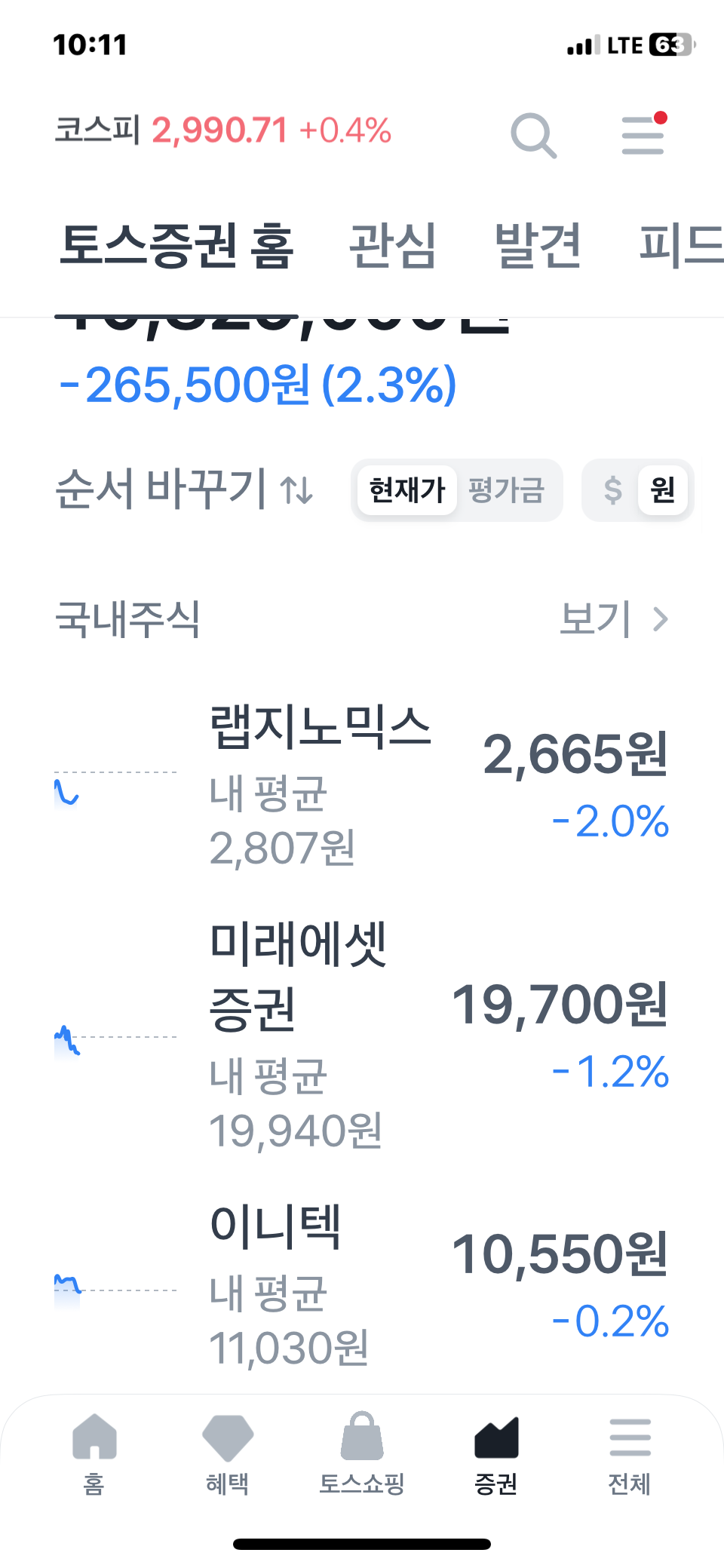Select the 평가금 display option
The image size is (724, 1568).
point(506,490)
